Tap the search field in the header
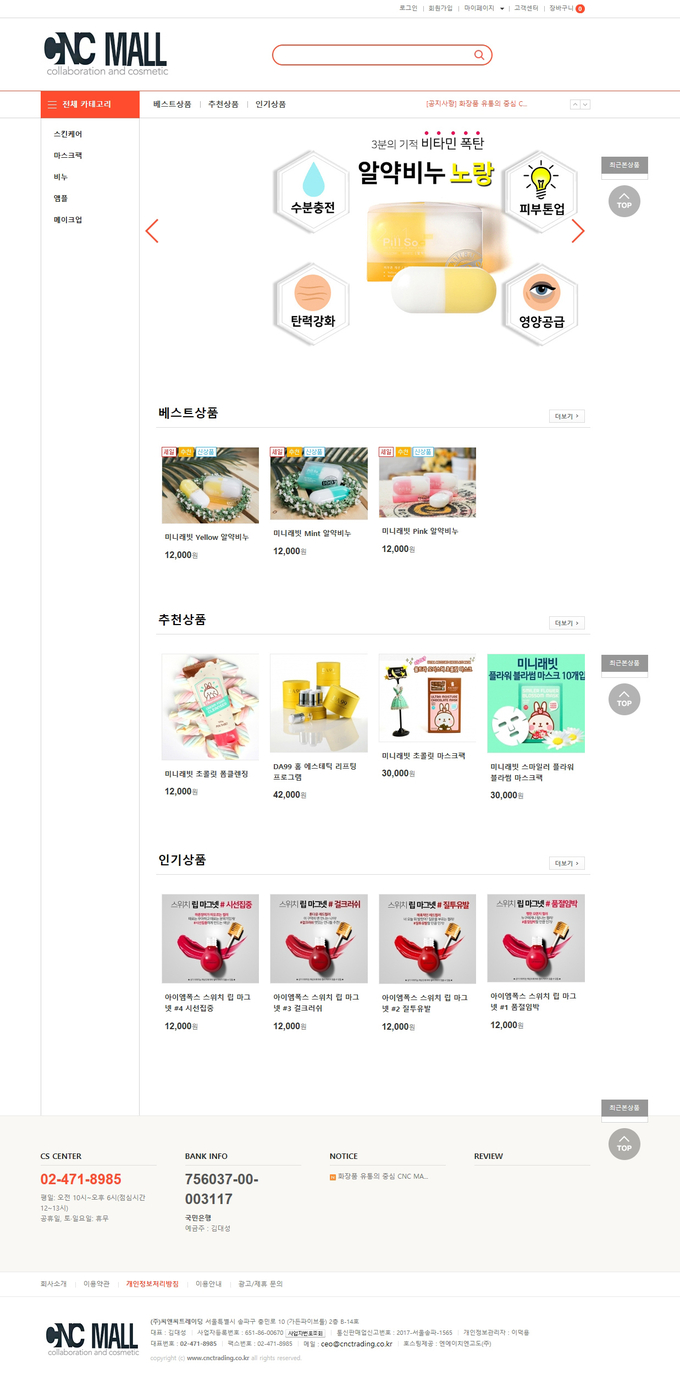 pos(370,55)
